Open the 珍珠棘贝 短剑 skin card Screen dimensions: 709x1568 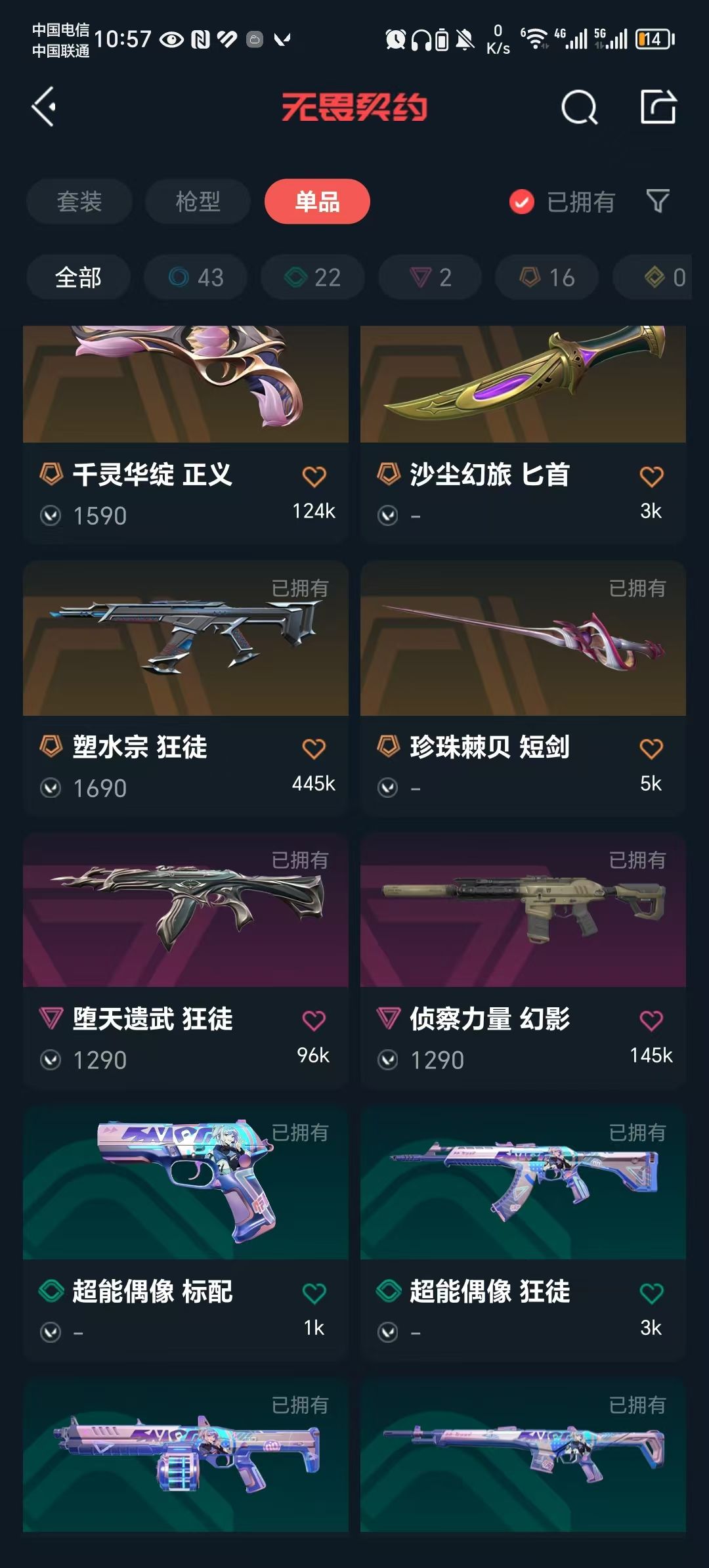[523, 687]
